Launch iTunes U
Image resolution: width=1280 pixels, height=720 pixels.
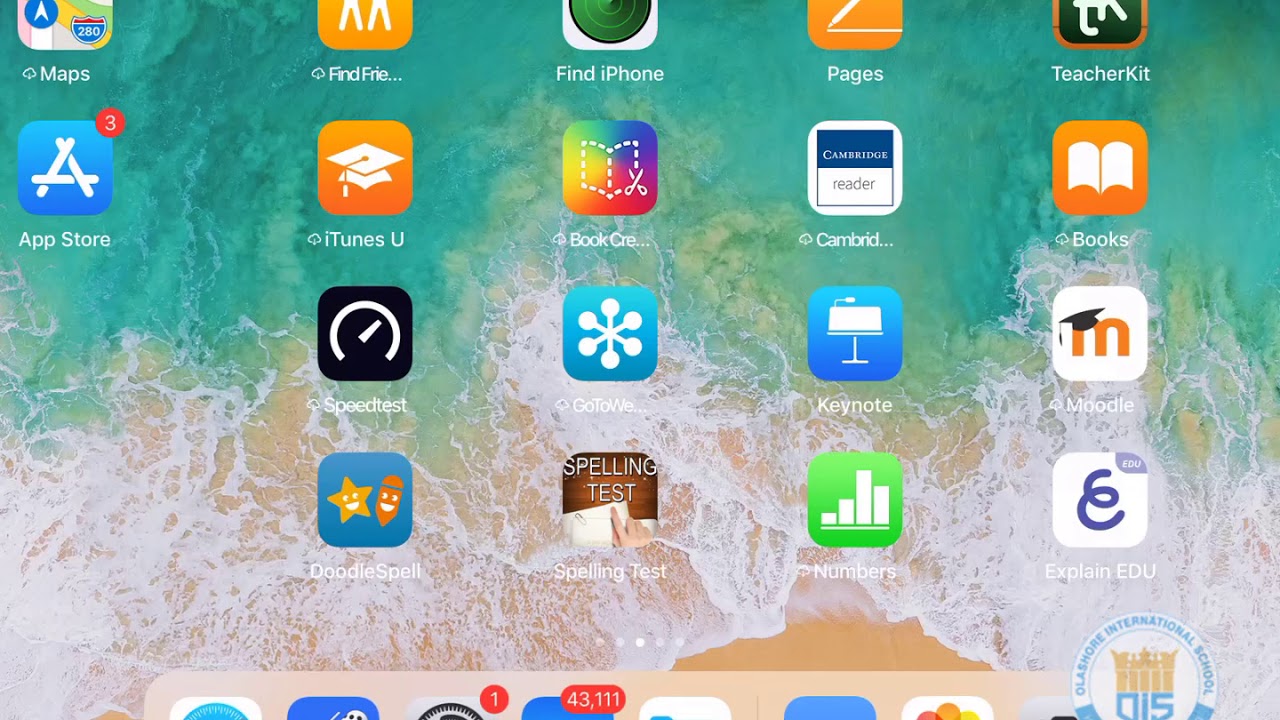365,168
